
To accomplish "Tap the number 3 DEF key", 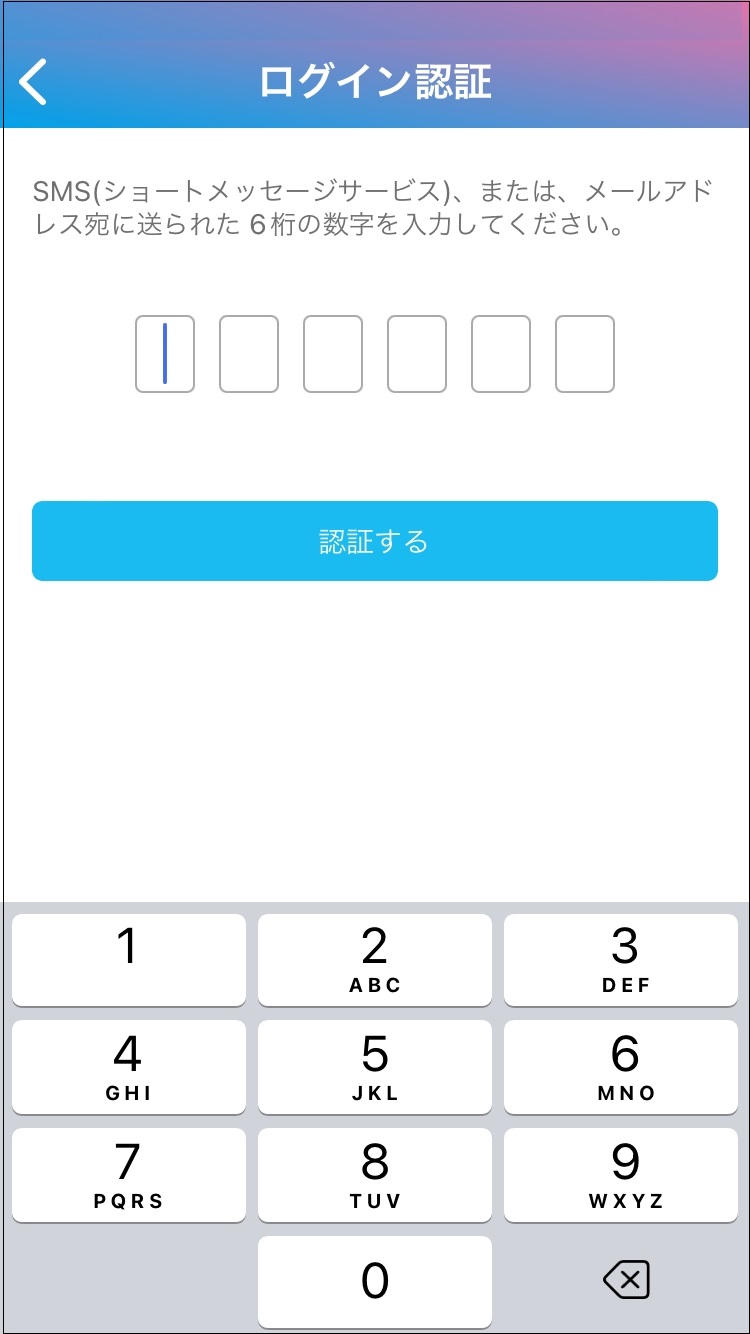I will click(x=621, y=959).
